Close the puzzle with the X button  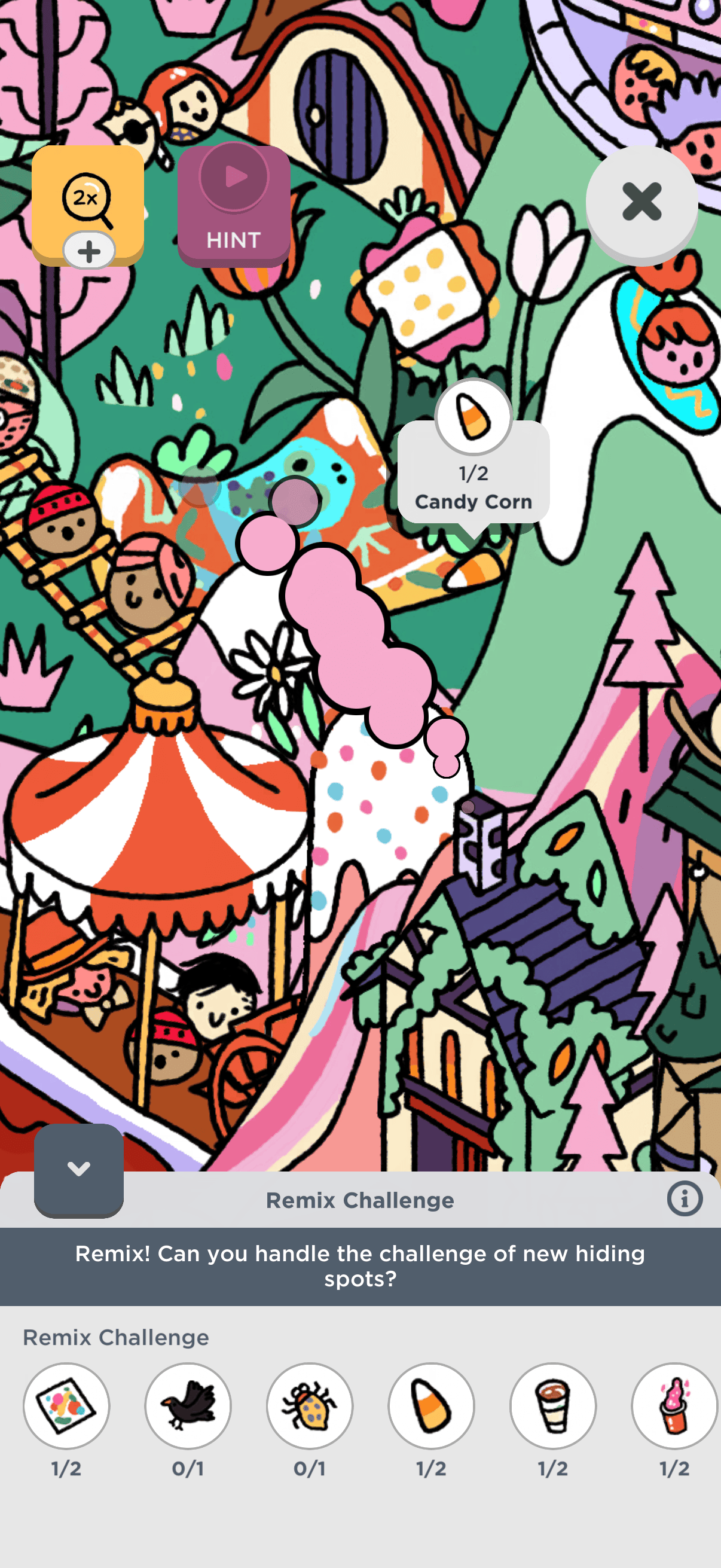click(x=641, y=202)
